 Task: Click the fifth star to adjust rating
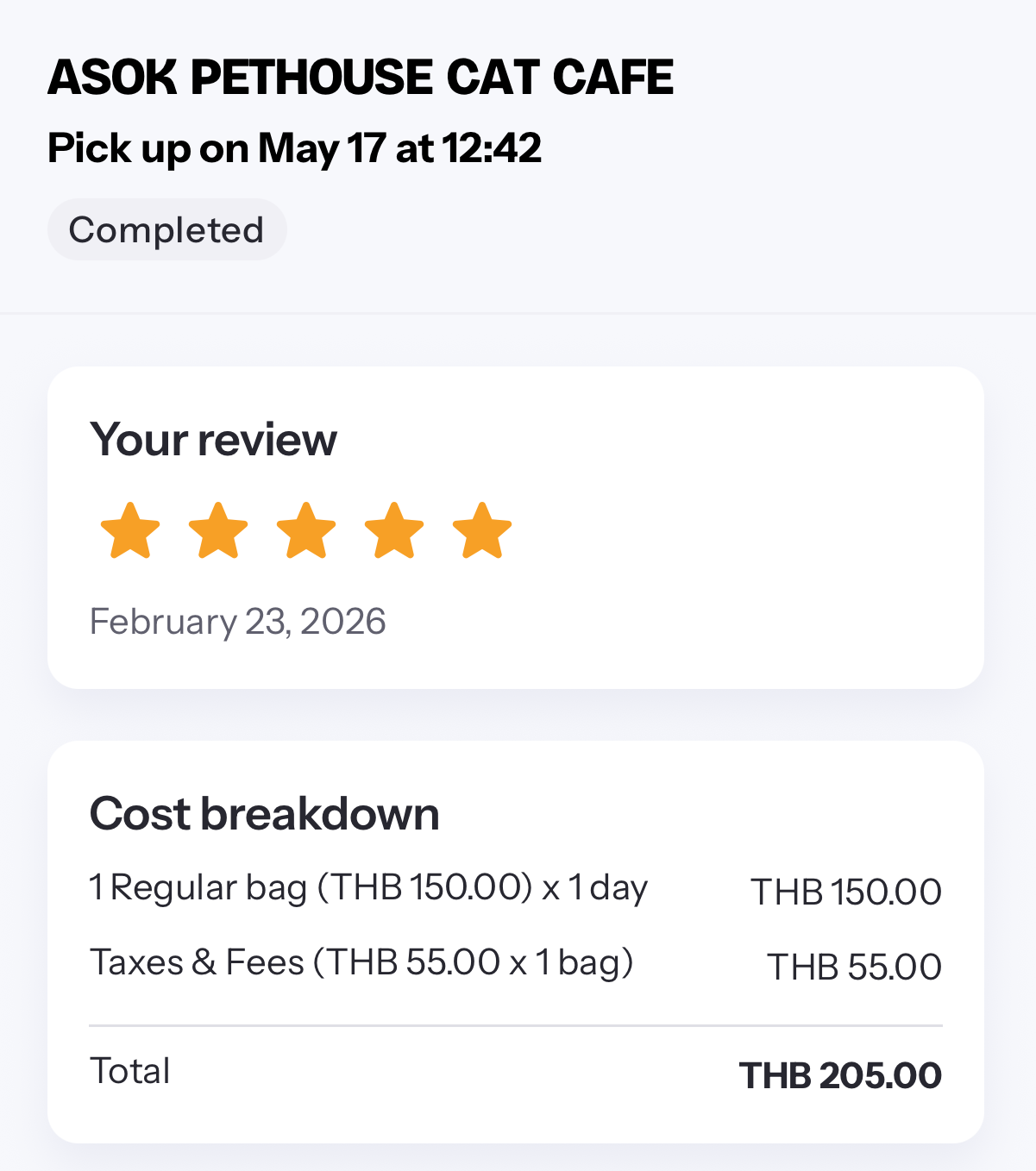click(481, 531)
